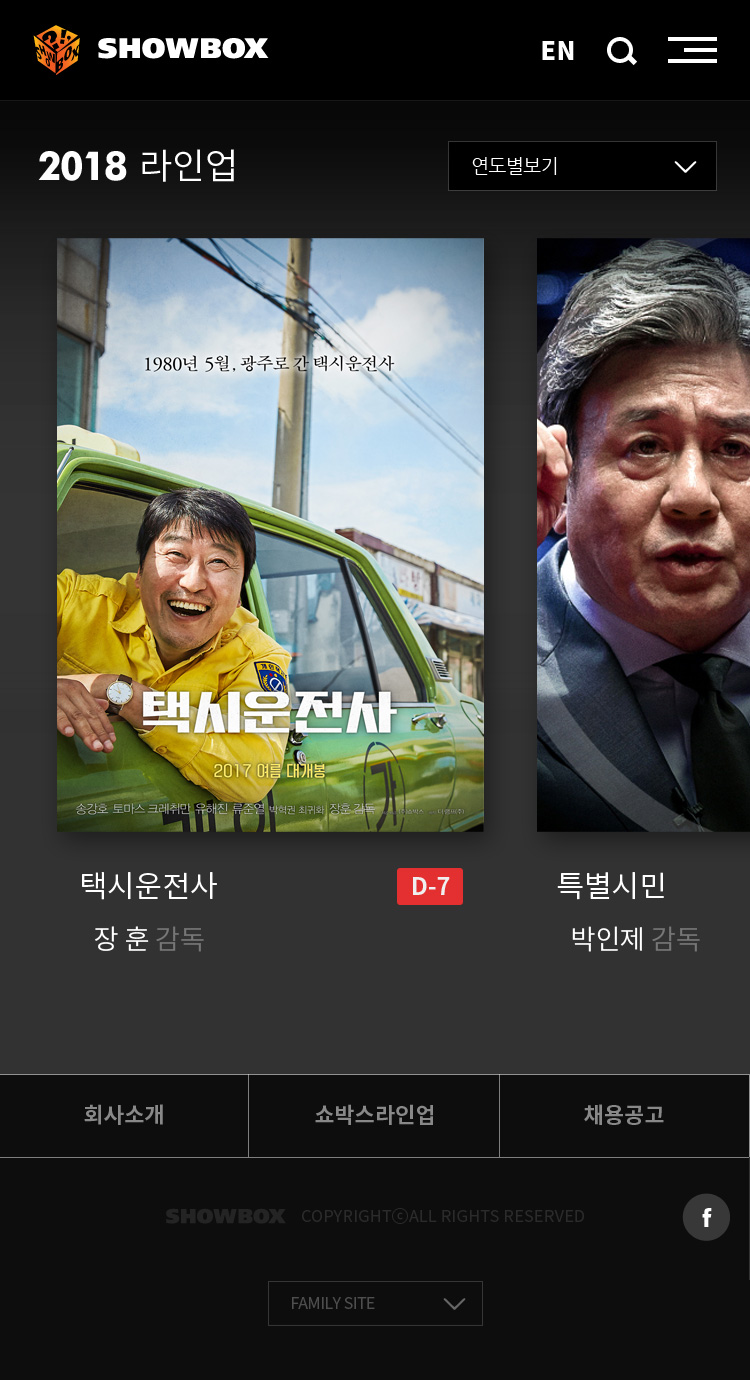Switch language to EN

pyautogui.click(x=557, y=51)
